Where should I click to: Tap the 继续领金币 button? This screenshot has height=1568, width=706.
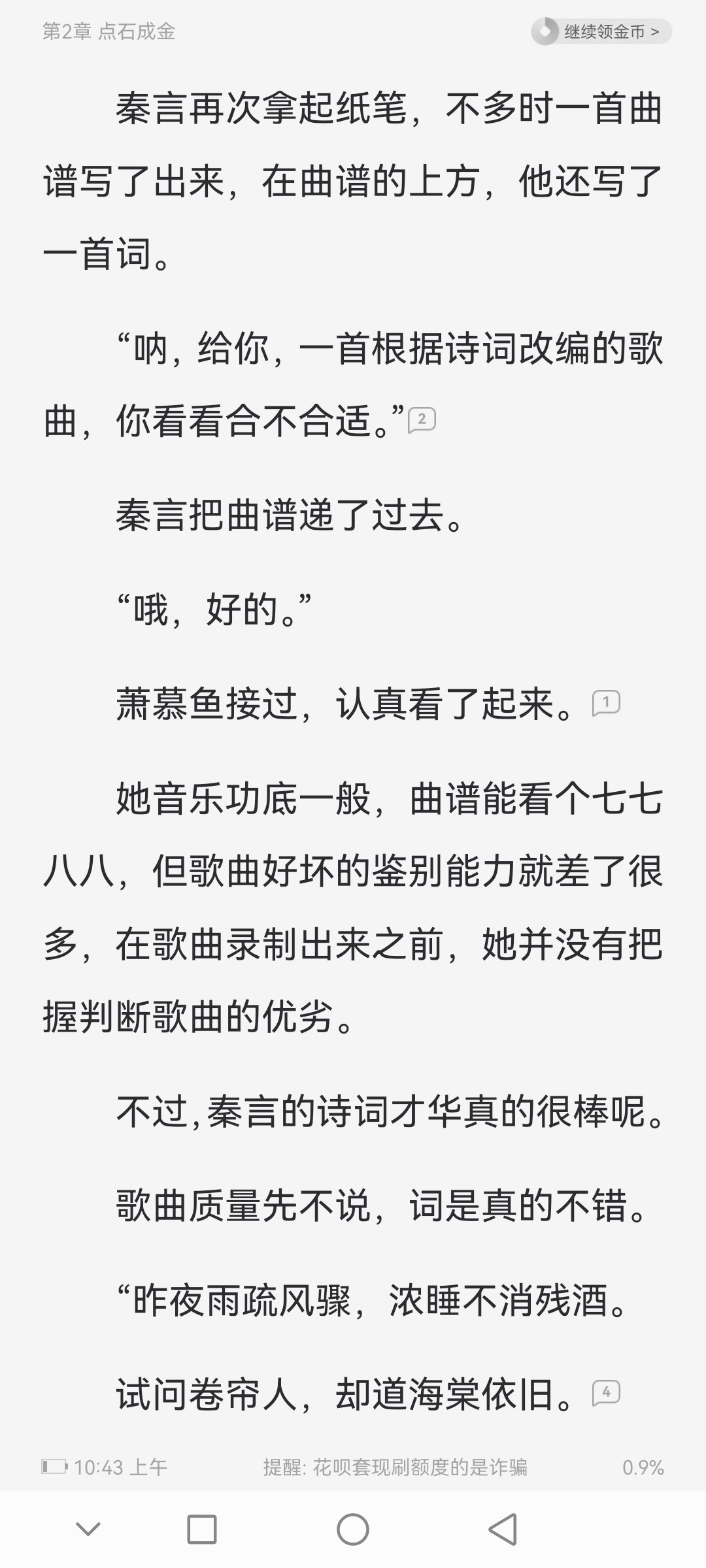pos(601,31)
